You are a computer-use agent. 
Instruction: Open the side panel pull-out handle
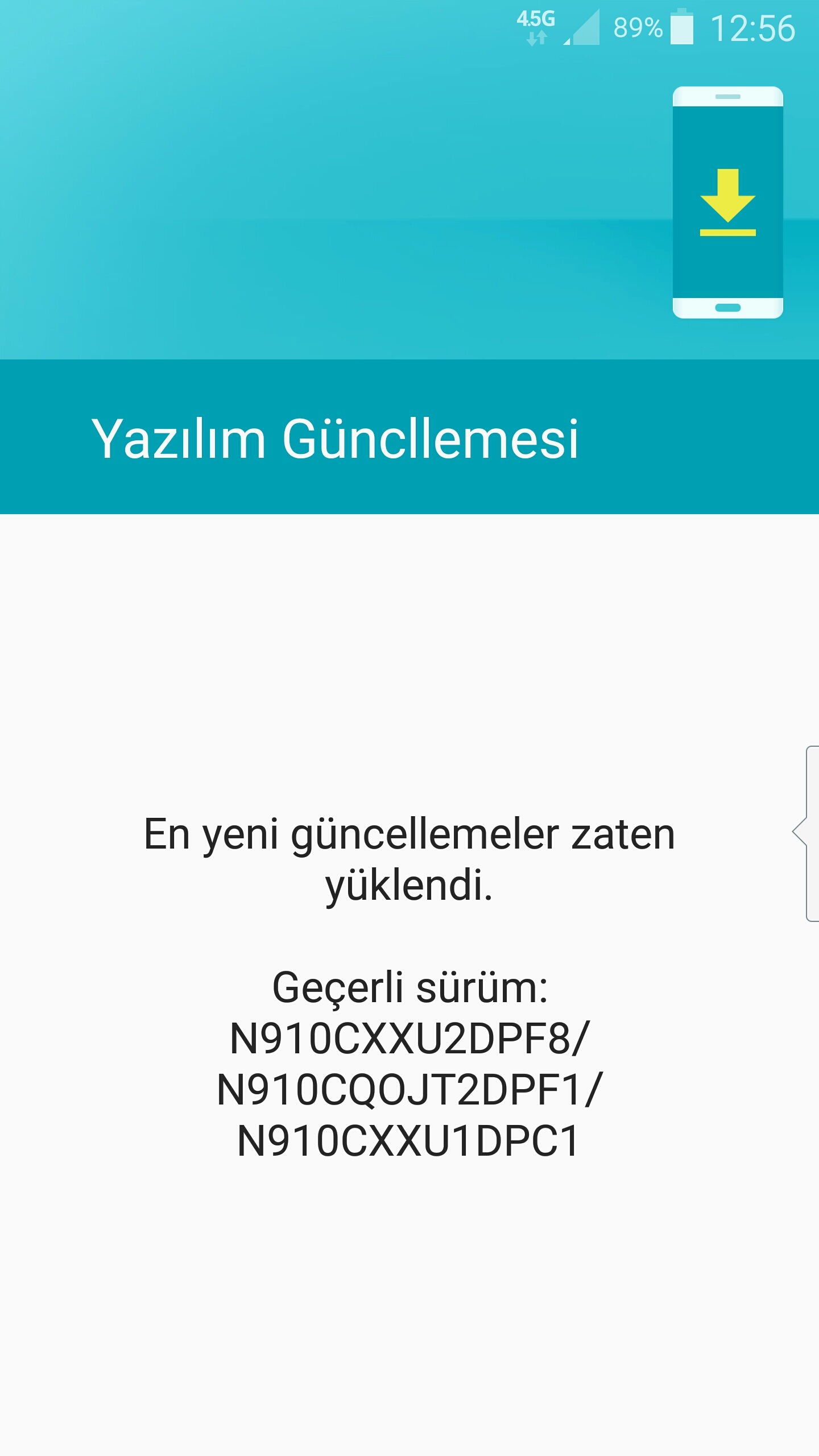(x=809, y=833)
